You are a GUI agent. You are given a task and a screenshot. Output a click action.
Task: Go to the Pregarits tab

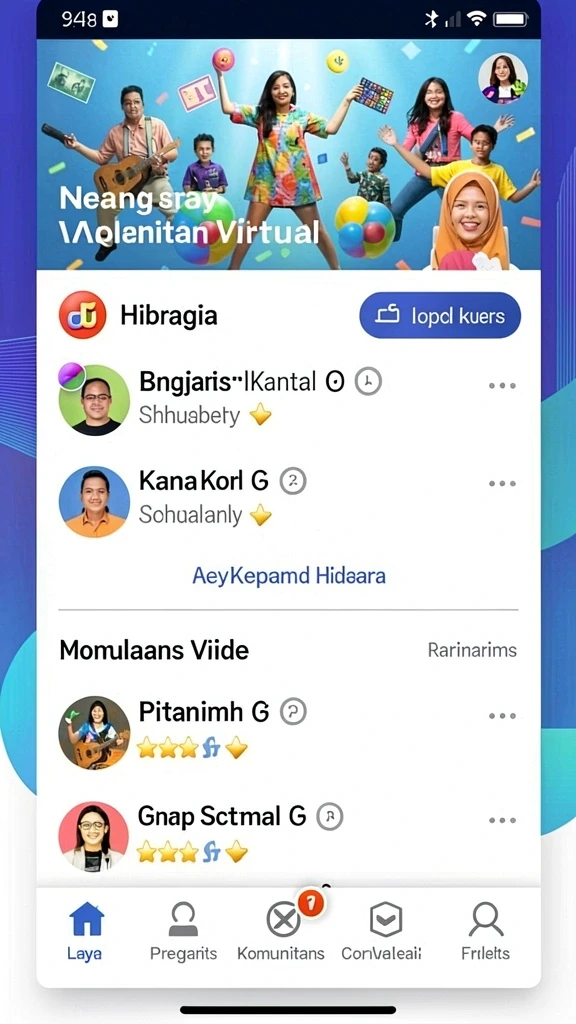point(184,932)
